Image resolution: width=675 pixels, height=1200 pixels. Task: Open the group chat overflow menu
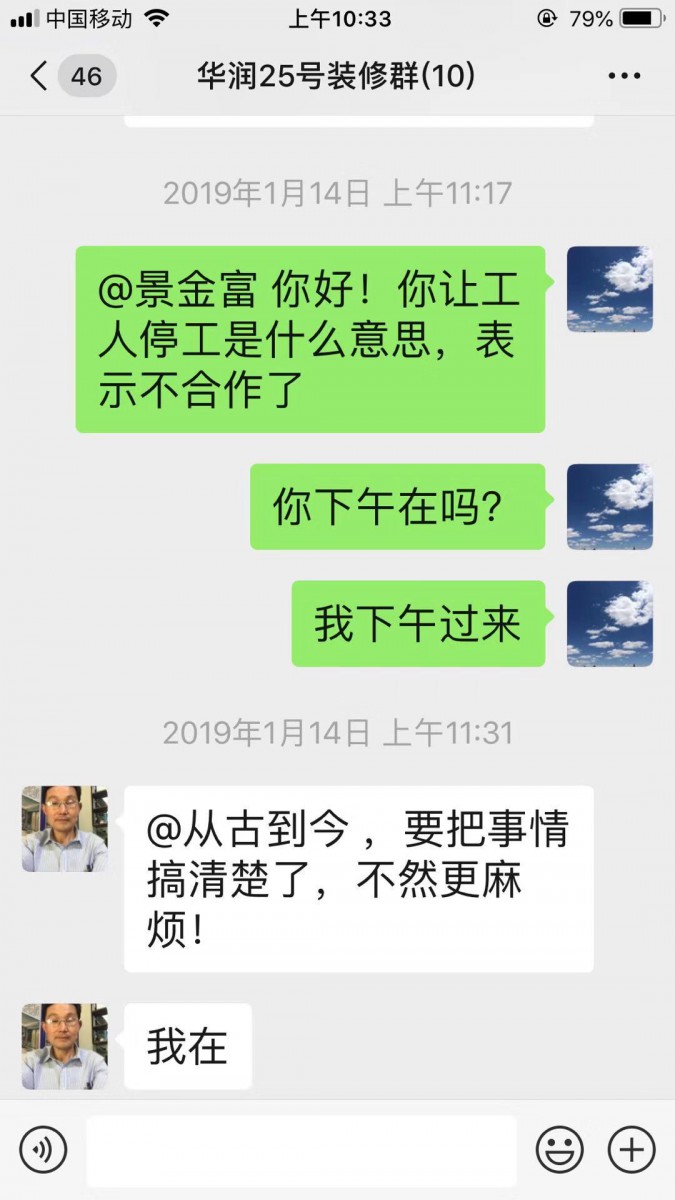(x=624, y=76)
